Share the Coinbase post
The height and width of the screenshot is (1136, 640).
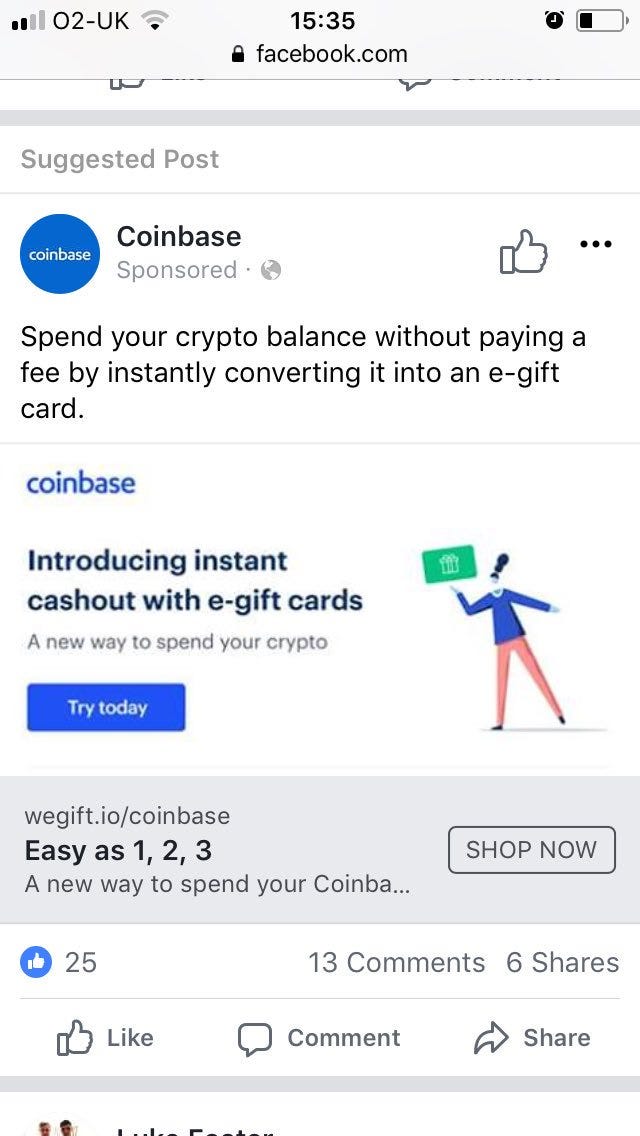coord(532,1038)
